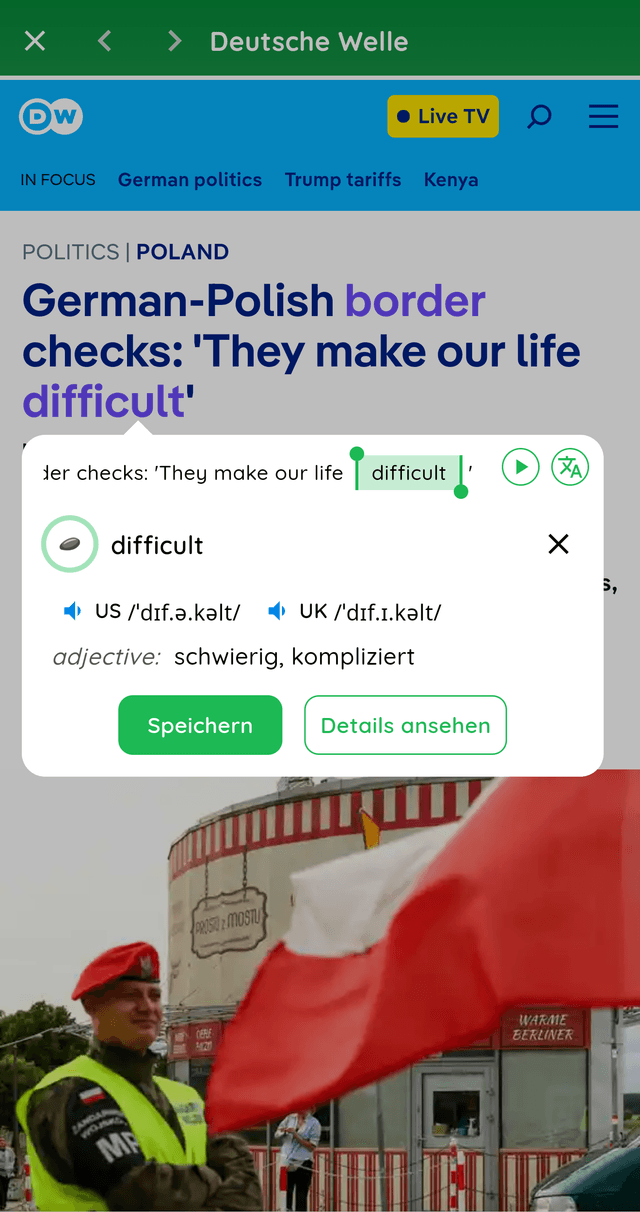Play the US pronunciation of difficult

coord(73,611)
